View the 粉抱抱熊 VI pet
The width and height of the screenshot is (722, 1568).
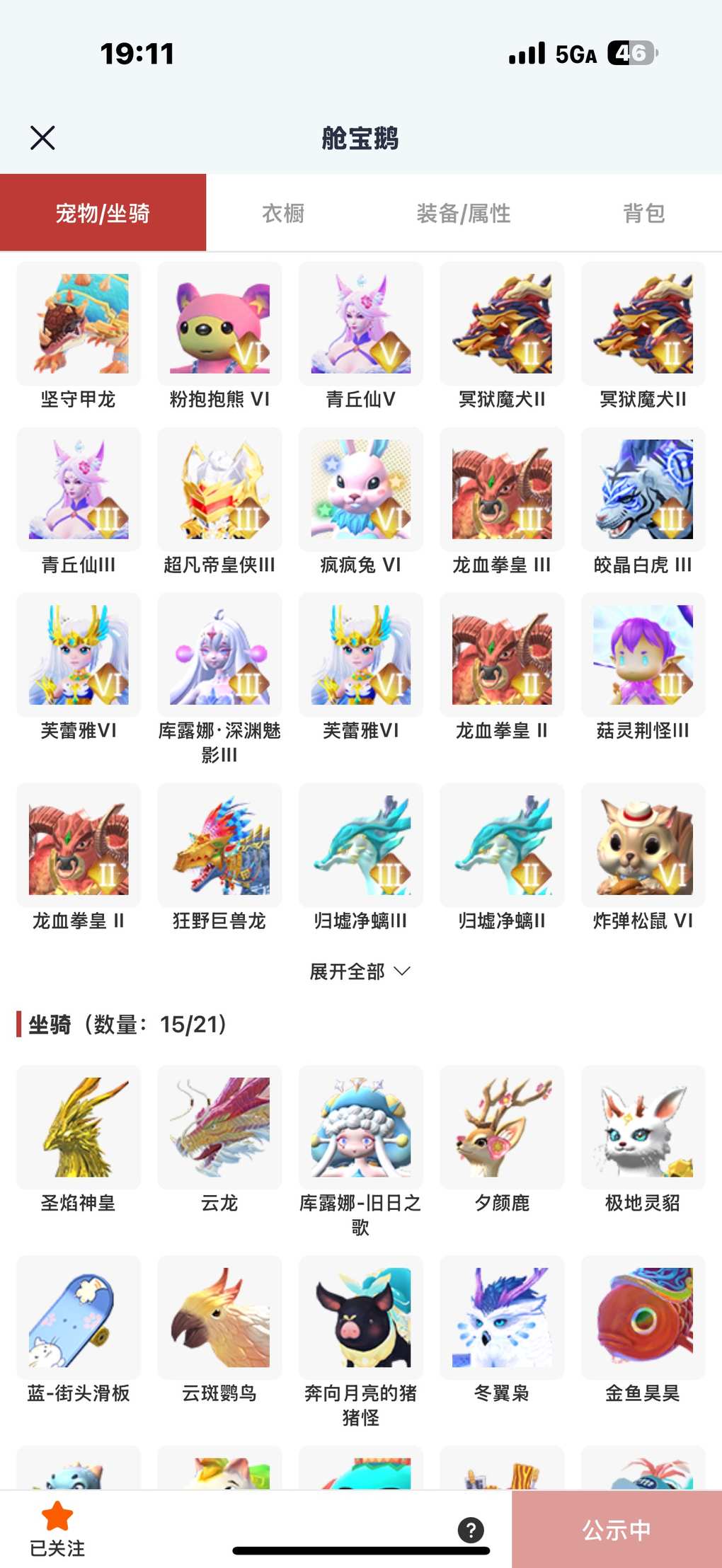[x=219, y=324]
